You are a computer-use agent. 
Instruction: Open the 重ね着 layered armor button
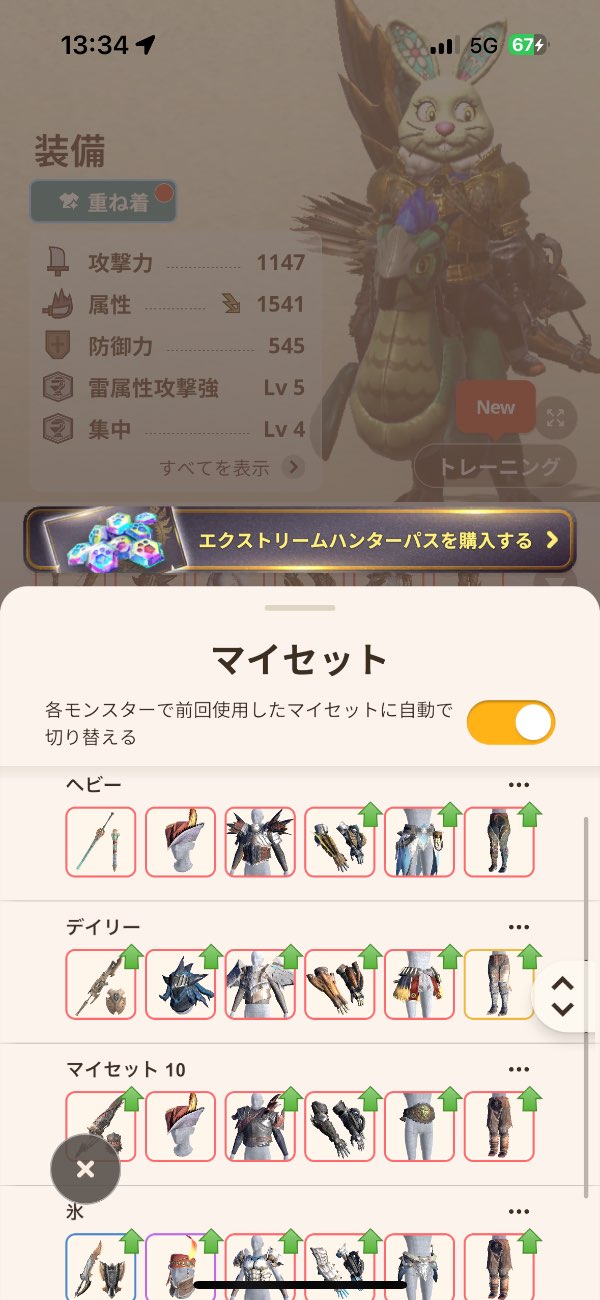[103, 202]
